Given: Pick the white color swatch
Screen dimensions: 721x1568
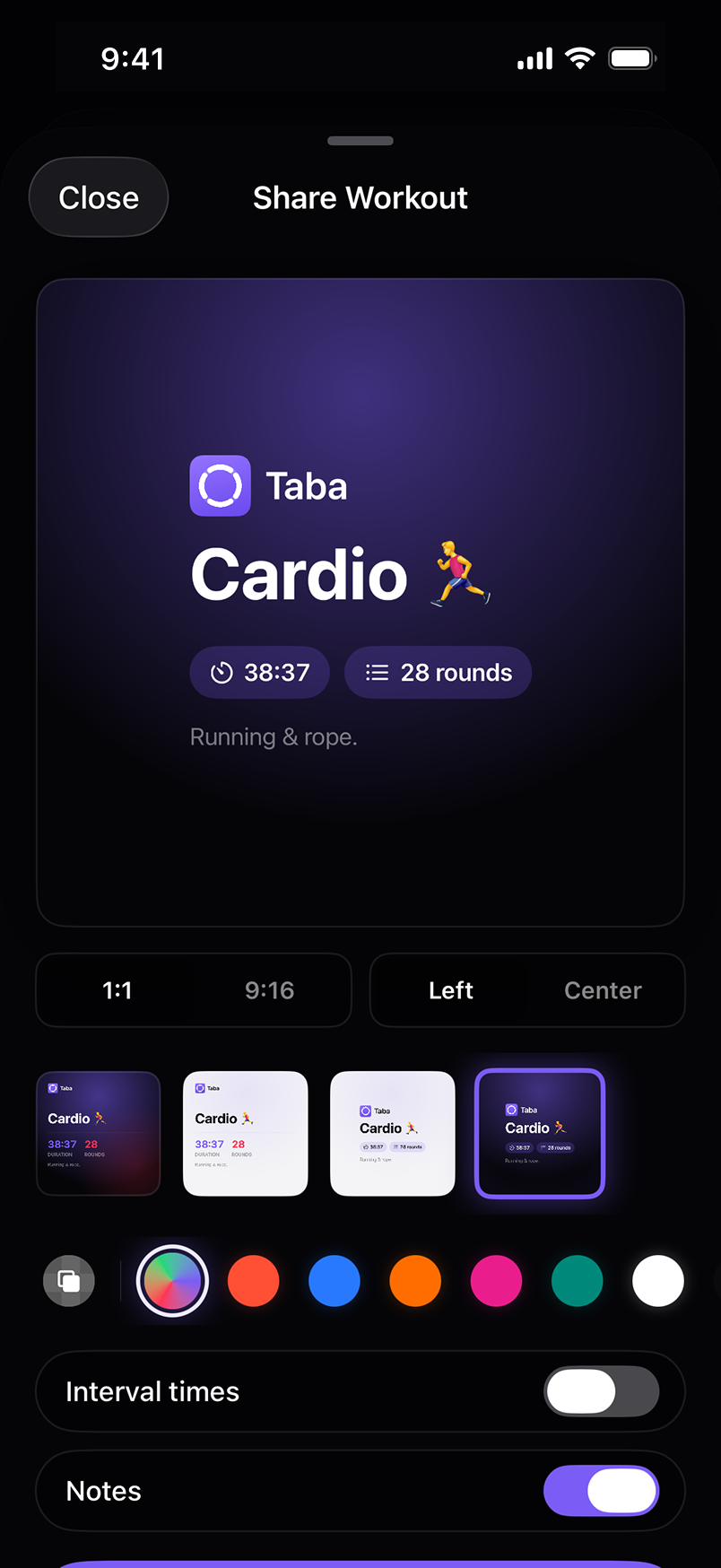Looking at the screenshot, I should coord(658,1281).
